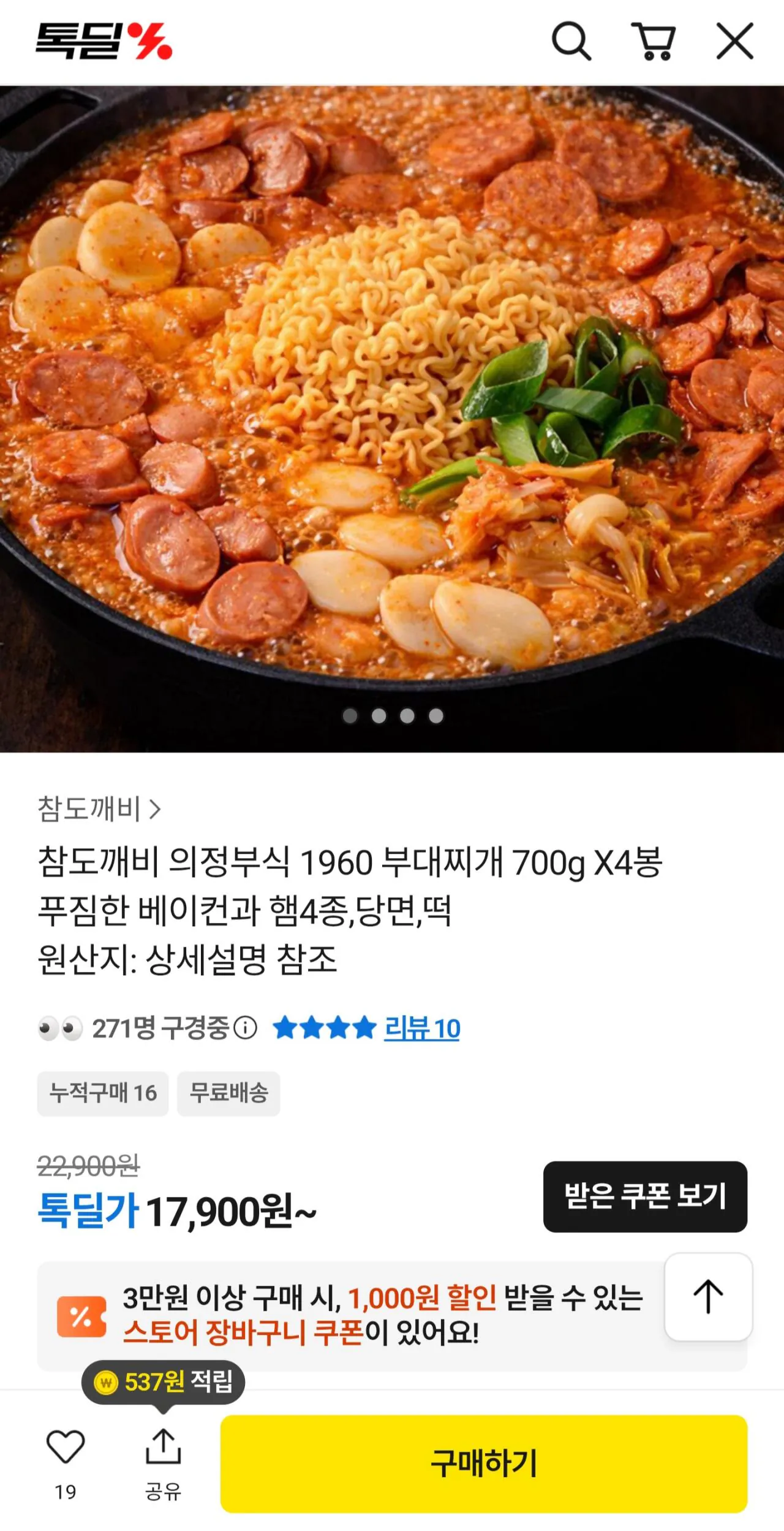Tap the 무료배송 badge
This screenshot has width=784, height=1531.
click(228, 1095)
